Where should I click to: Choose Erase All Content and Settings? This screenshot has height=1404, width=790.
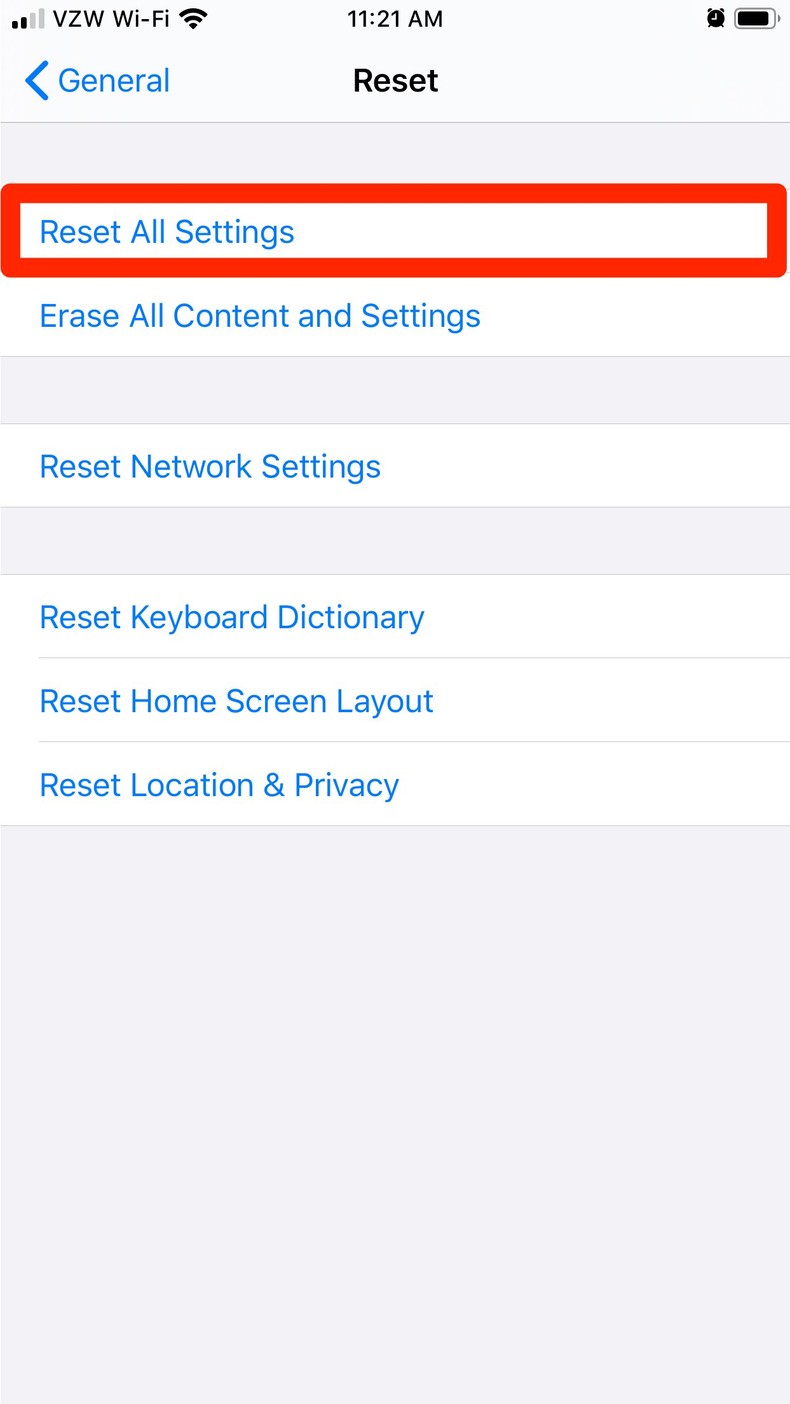pyautogui.click(x=260, y=316)
